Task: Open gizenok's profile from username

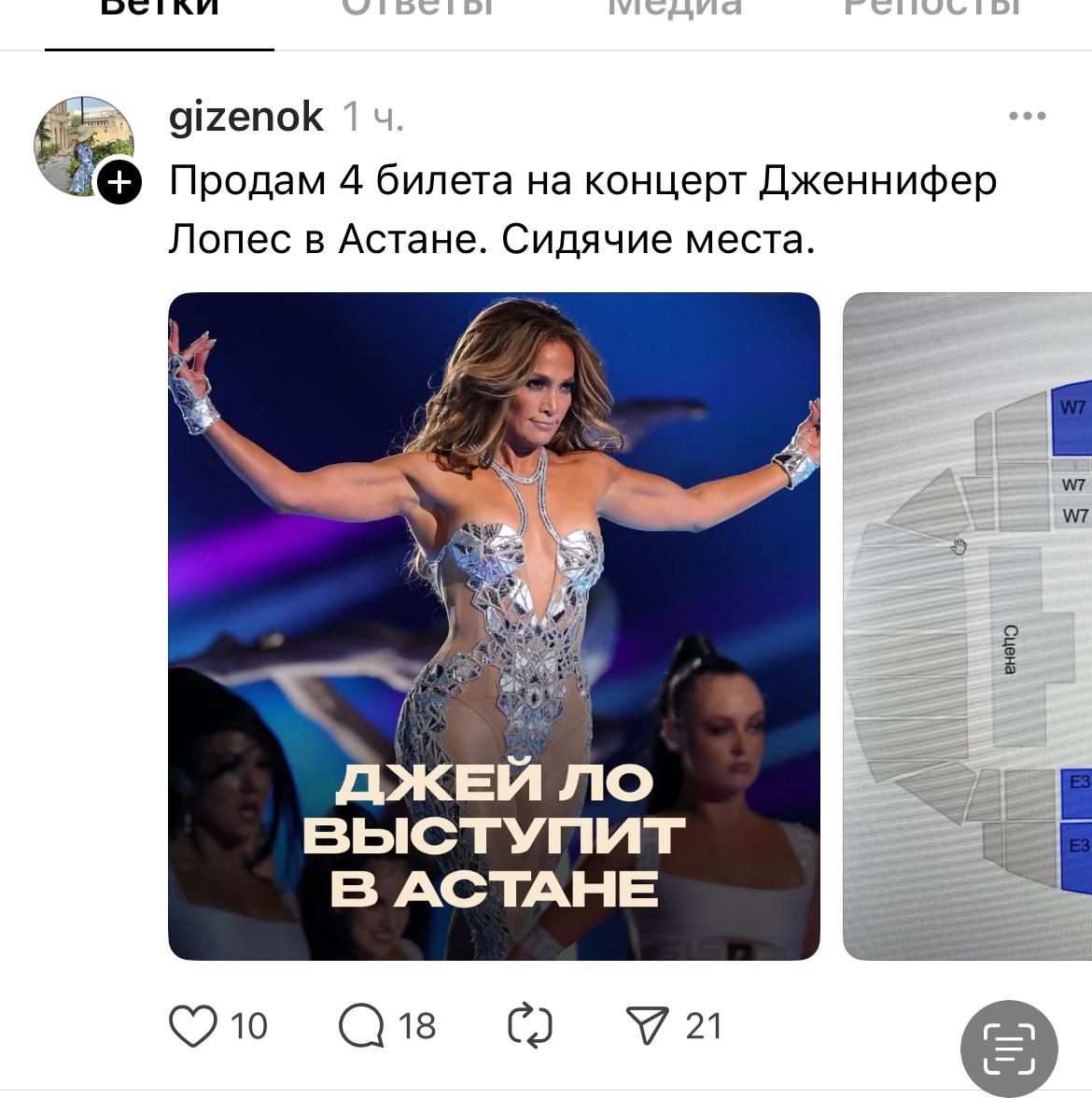Action: [246, 118]
